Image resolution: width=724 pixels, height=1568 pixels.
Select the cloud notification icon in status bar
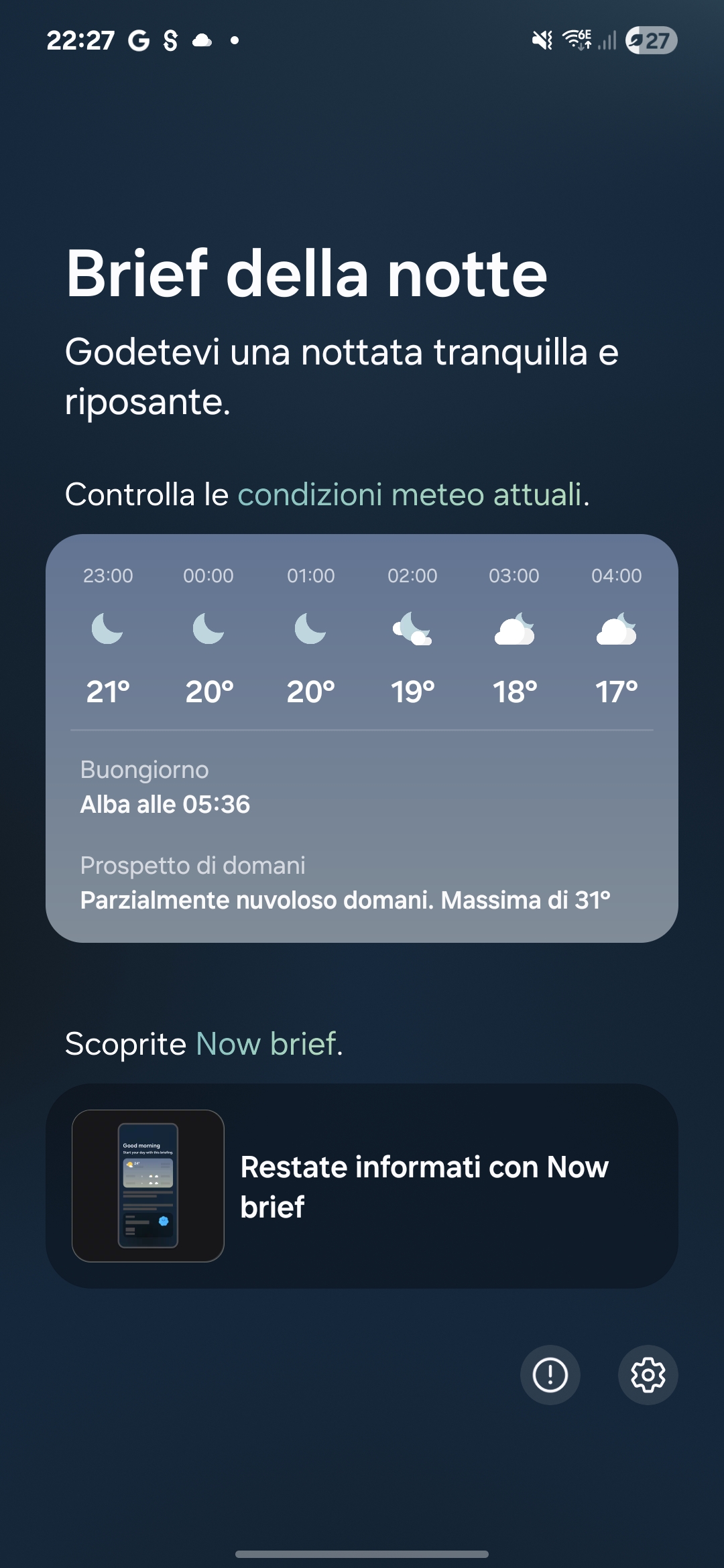pos(202,42)
